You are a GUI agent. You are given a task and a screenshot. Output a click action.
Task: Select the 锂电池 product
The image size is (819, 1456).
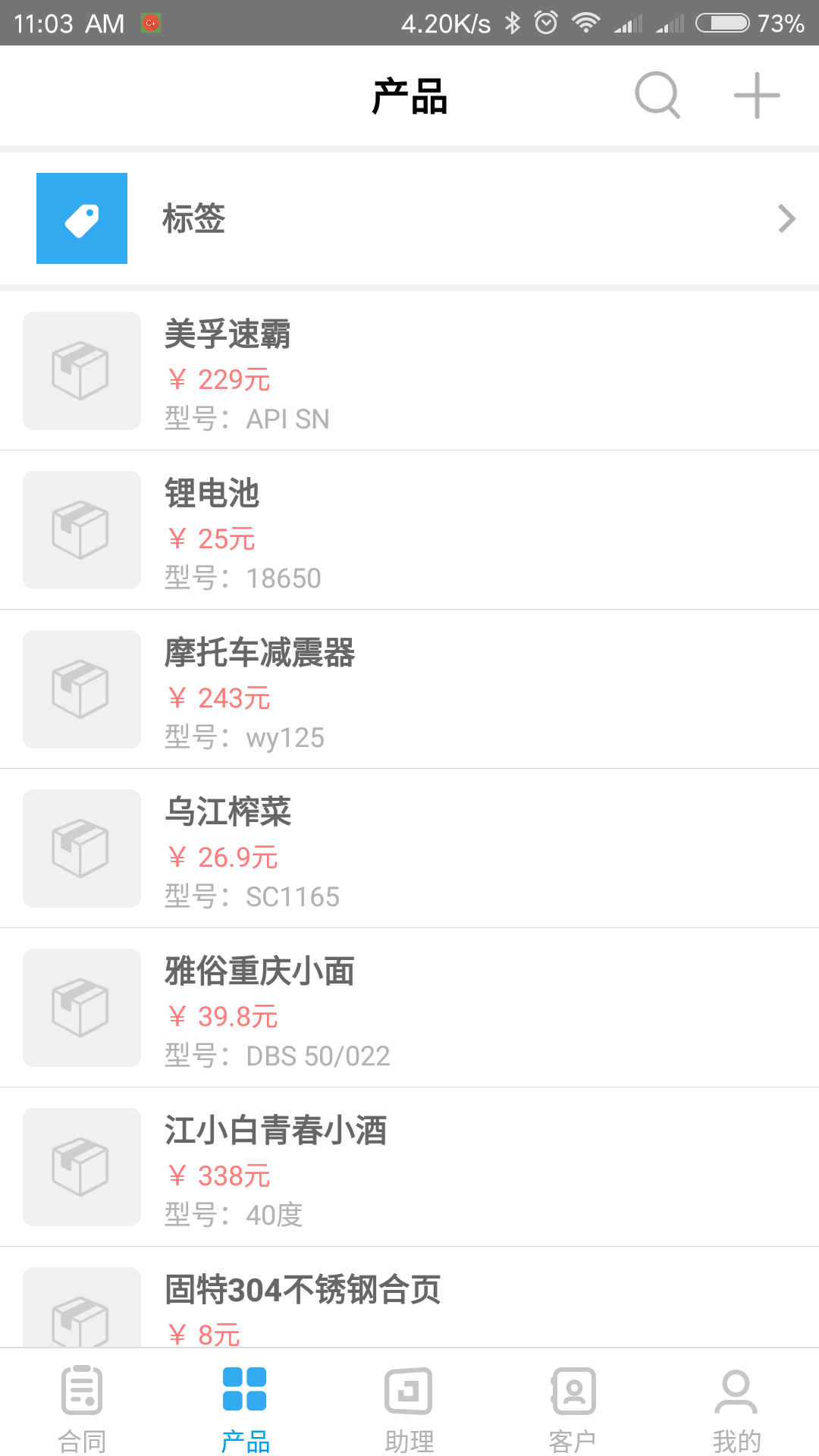click(x=409, y=531)
